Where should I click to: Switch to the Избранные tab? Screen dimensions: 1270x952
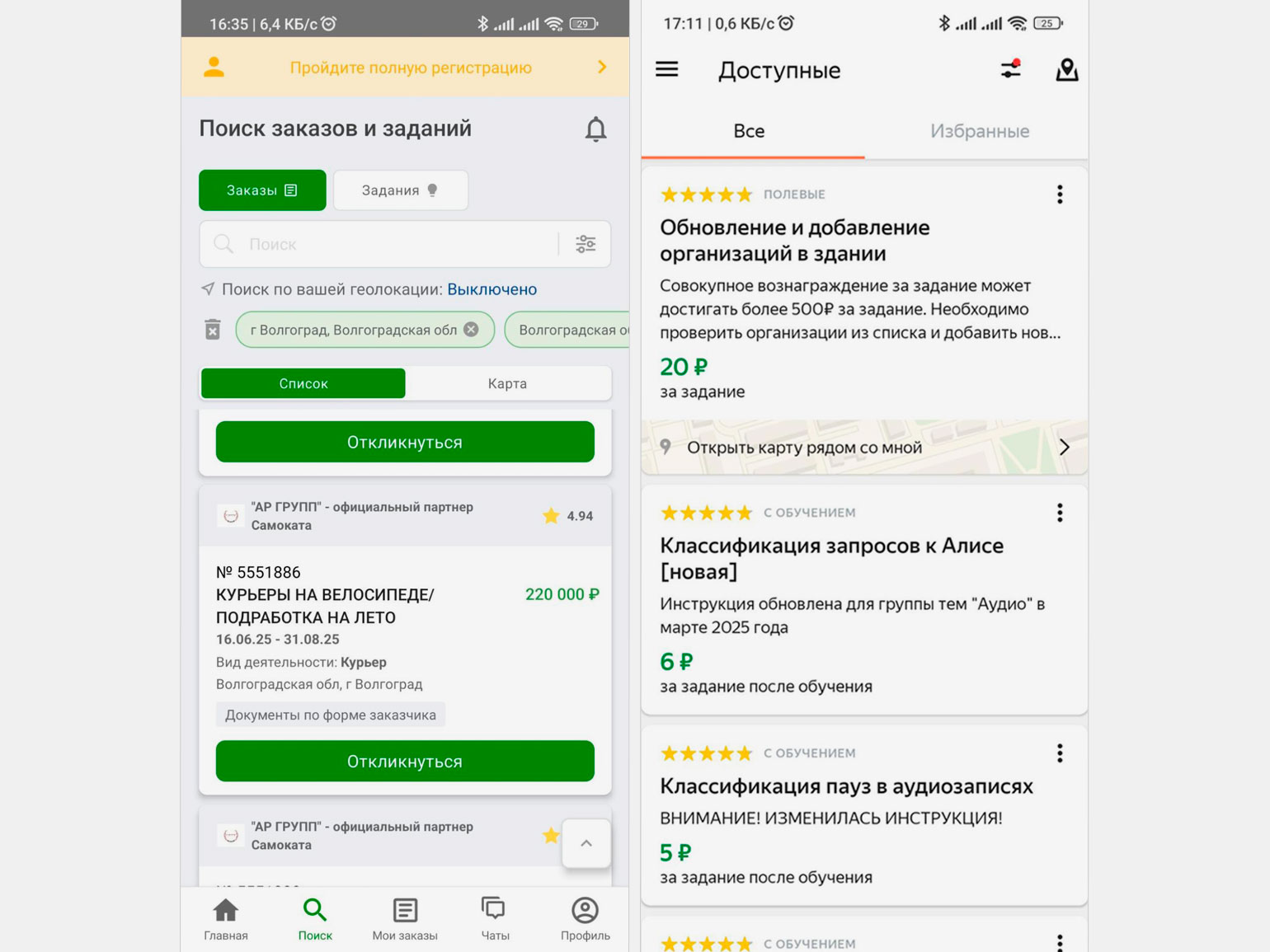coord(979,131)
